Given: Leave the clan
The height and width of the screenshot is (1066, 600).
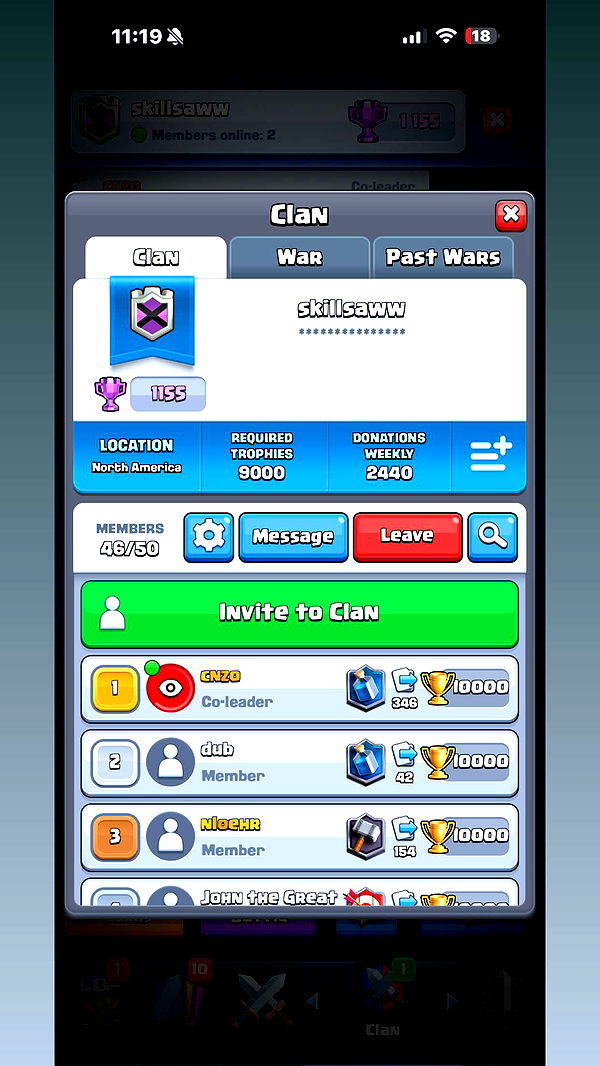Looking at the screenshot, I should pyautogui.click(x=407, y=537).
